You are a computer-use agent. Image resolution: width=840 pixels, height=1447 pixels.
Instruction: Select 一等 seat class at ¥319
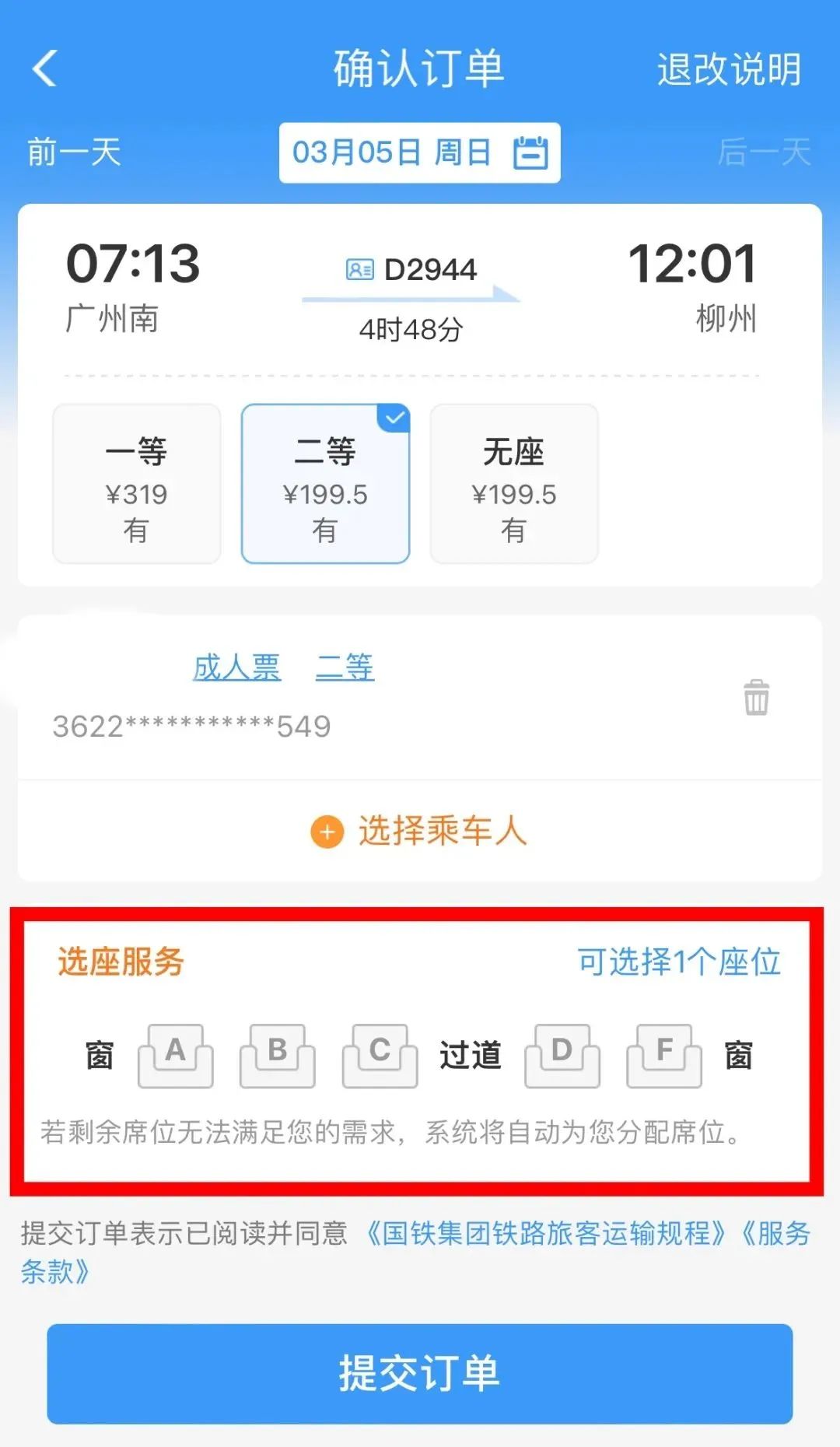click(x=137, y=484)
